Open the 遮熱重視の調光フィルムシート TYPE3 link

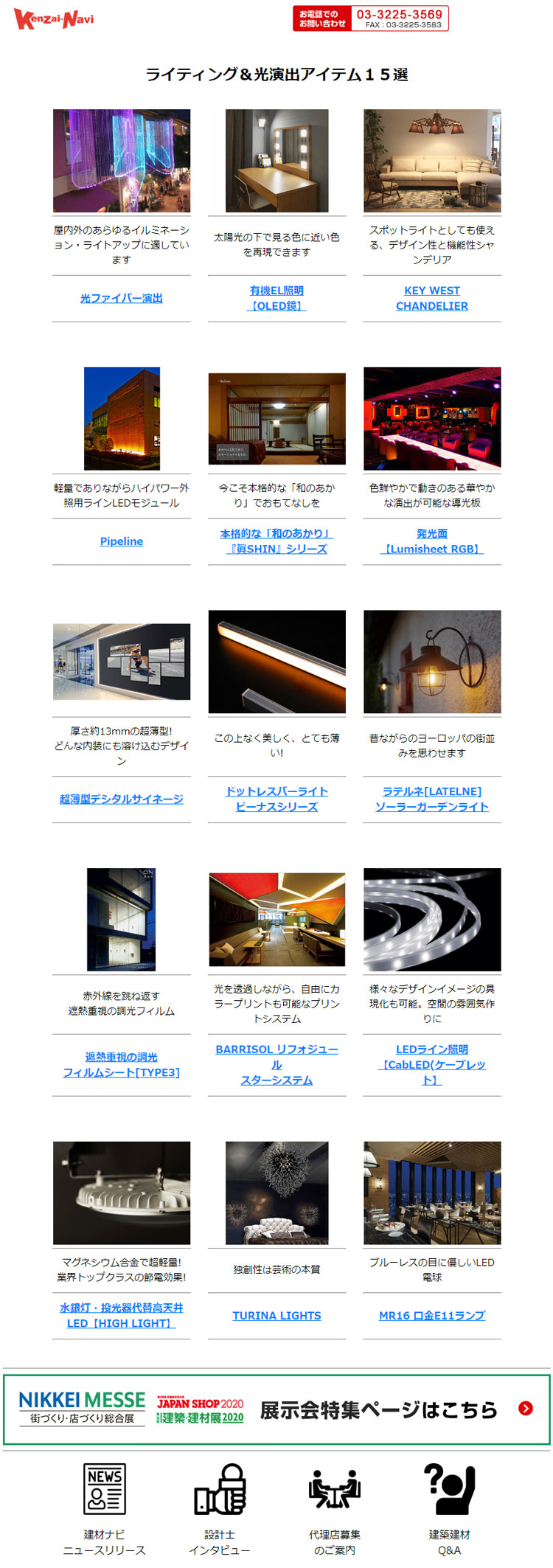click(122, 1065)
